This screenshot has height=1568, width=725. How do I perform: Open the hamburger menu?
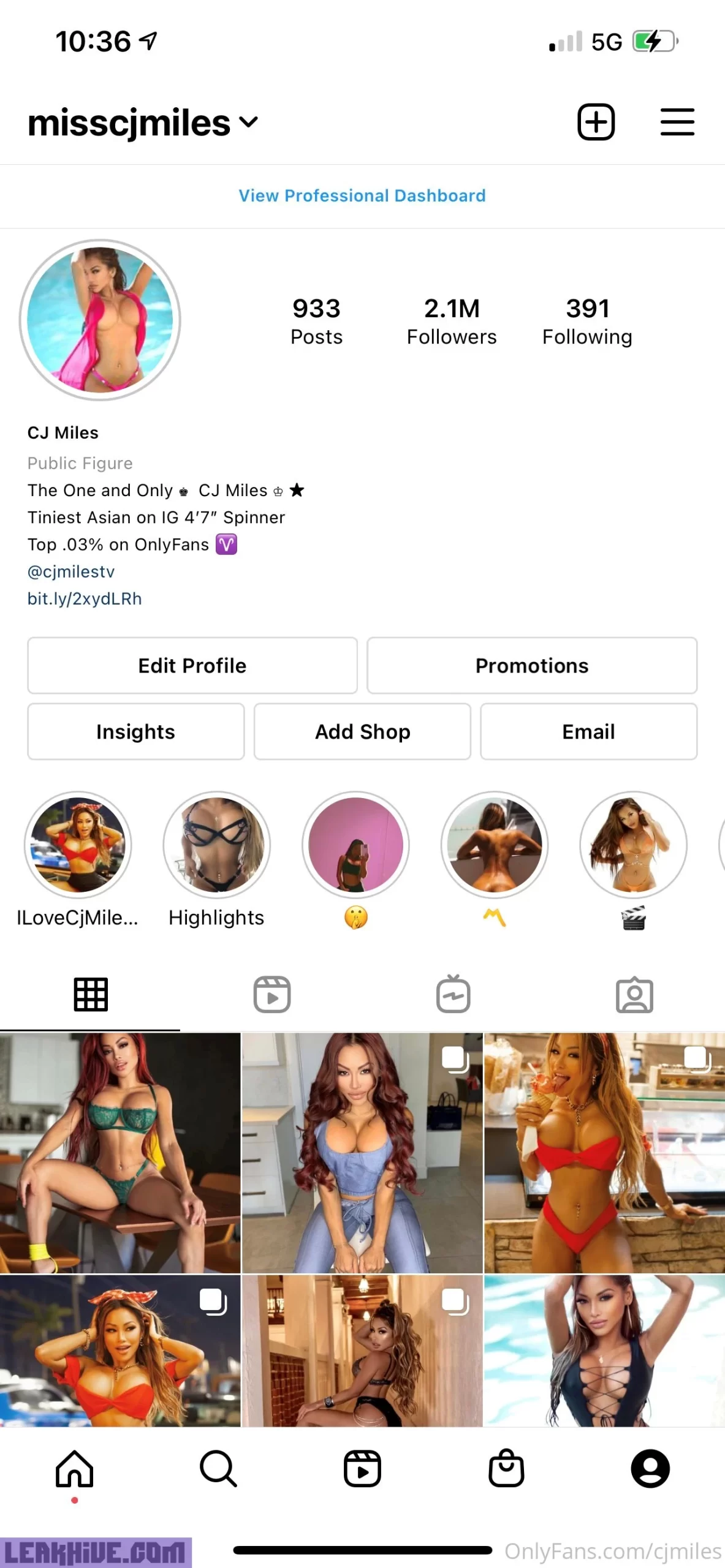click(677, 122)
